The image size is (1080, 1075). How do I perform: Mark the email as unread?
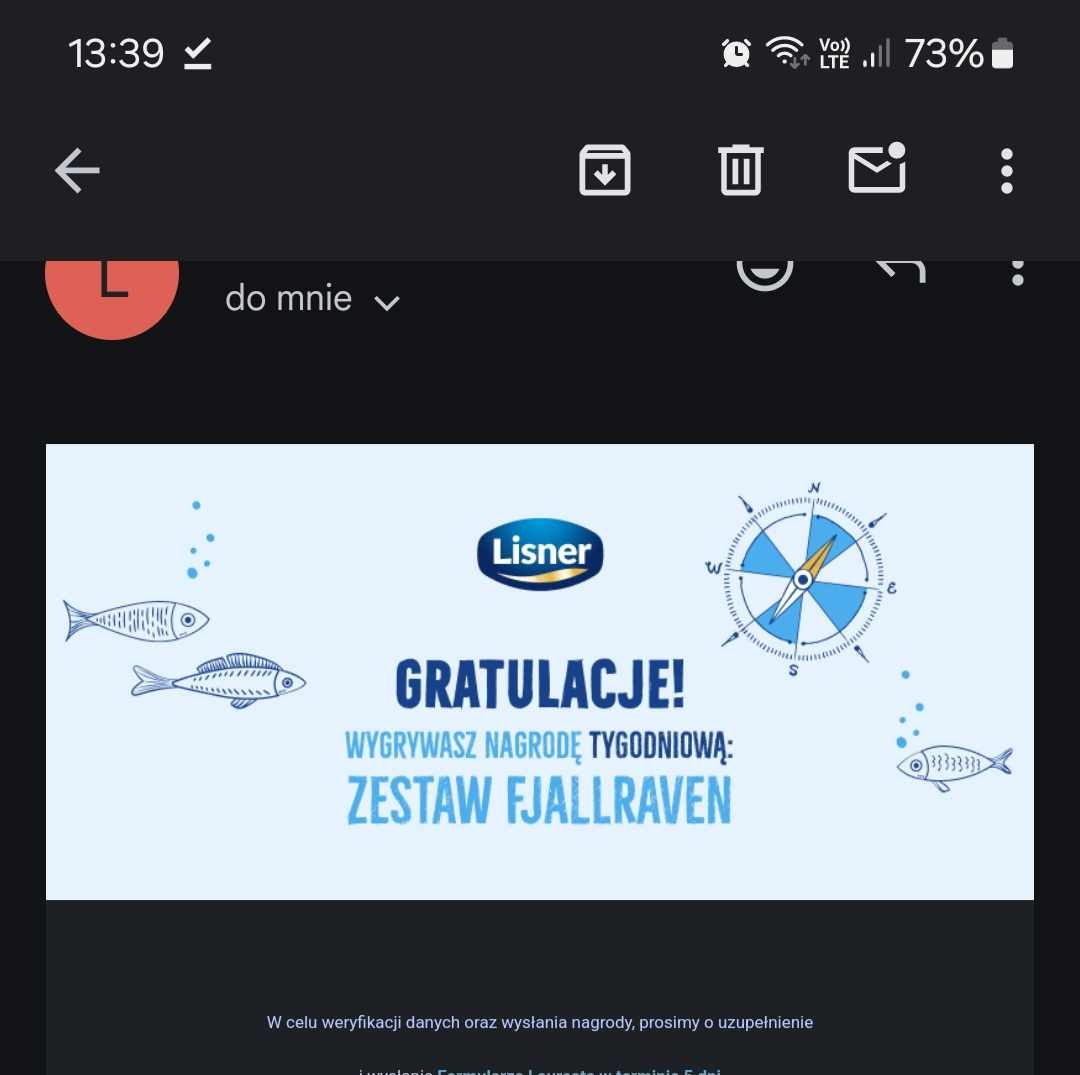(x=877, y=169)
